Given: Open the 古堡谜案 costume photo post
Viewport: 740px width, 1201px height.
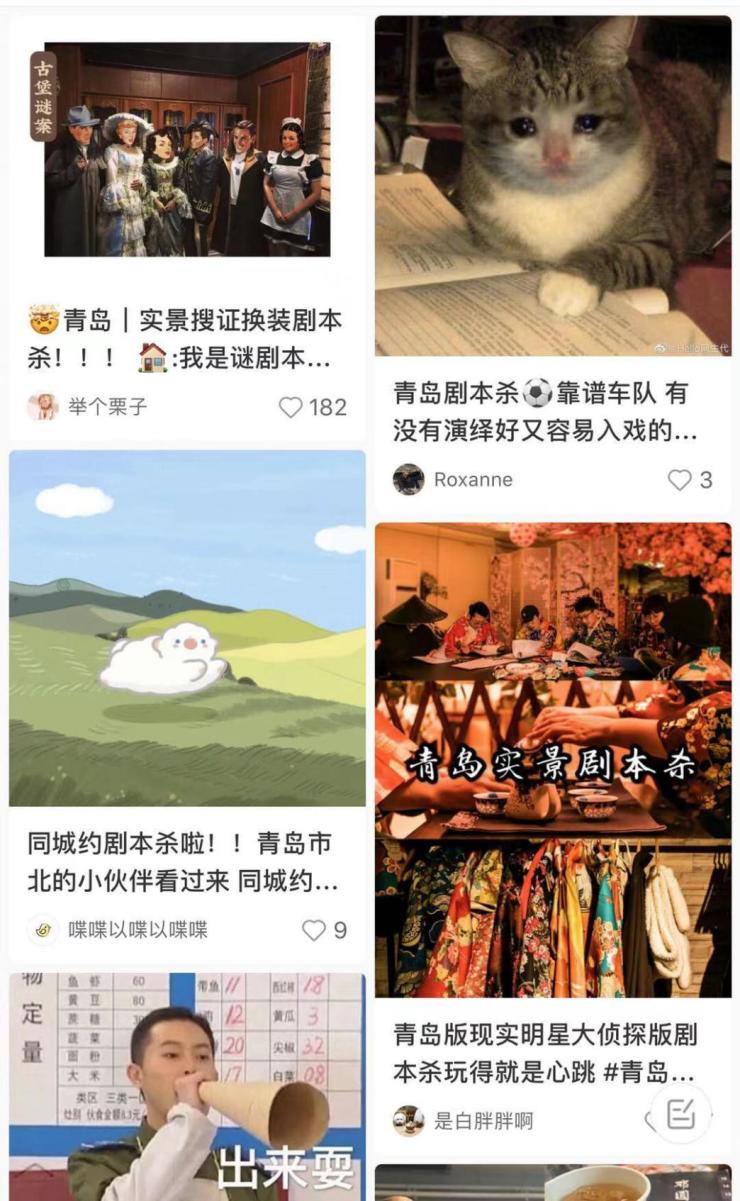Looking at the screenshot, I should [187, 150].
